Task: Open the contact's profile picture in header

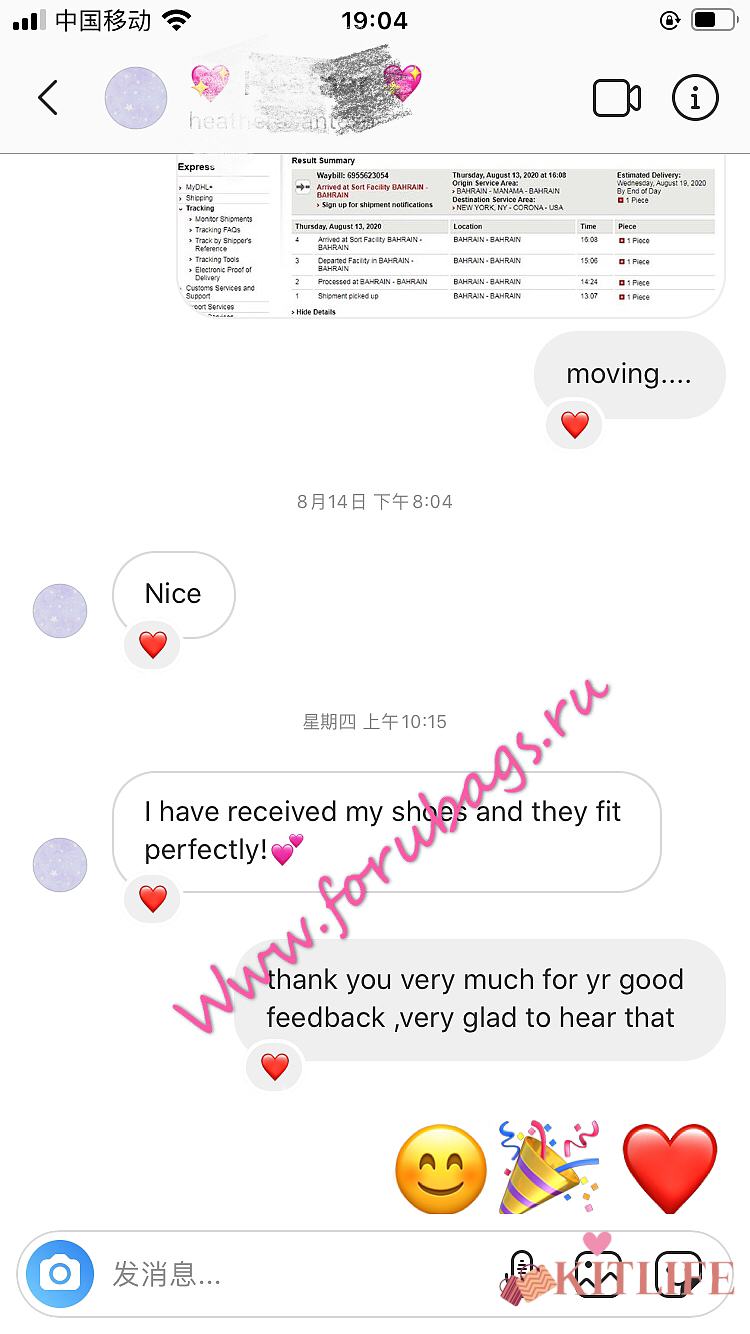Action: click(x=136, y=98)
